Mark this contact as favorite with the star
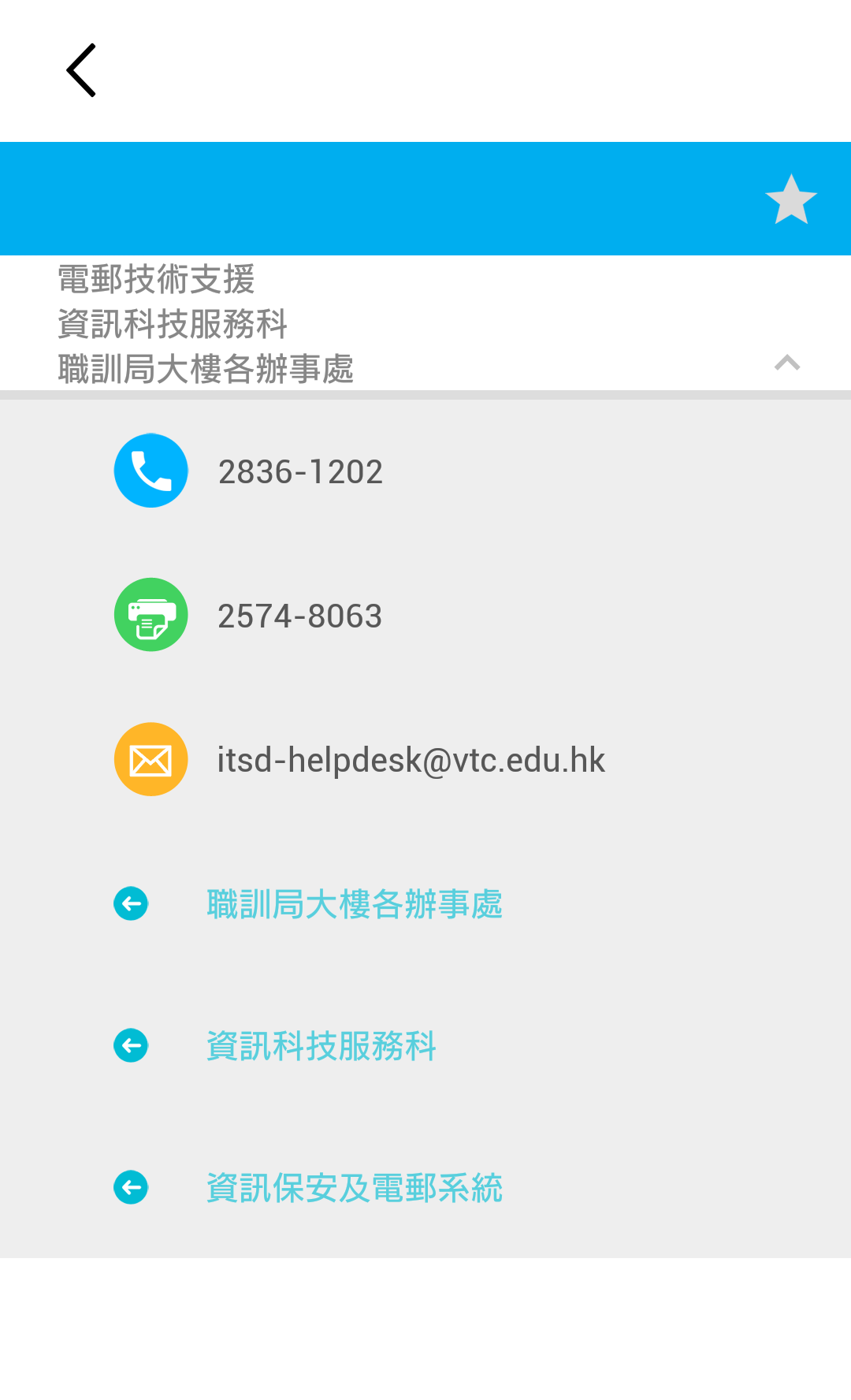Screen dimensions: 851x1400 point(790,199)
